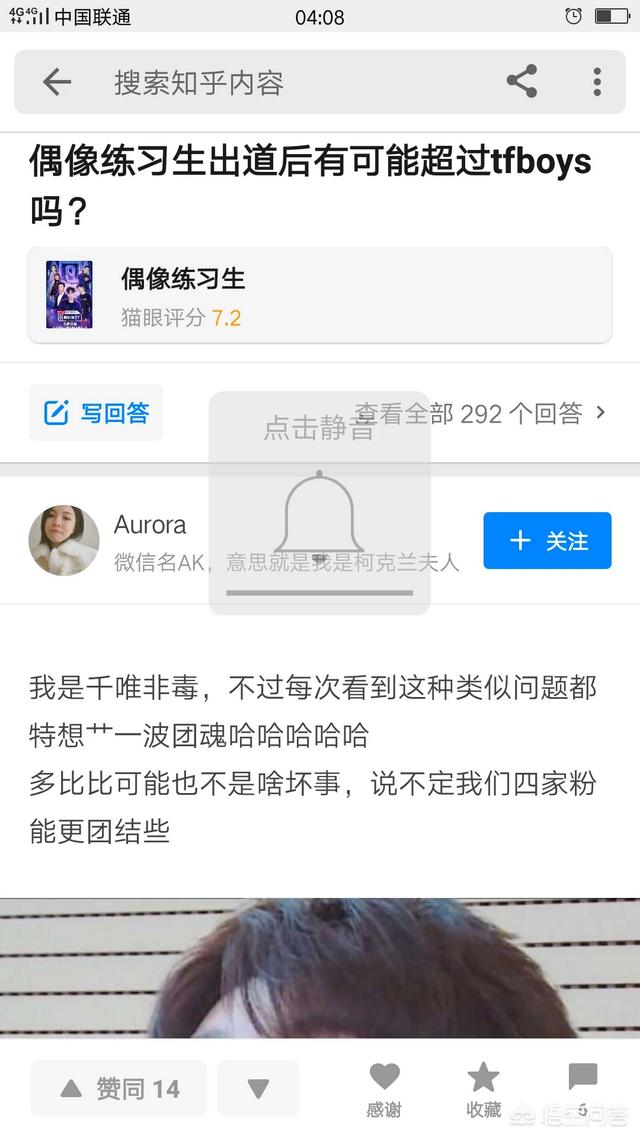The height and width of the screenshot is (1138, 640).
Task: Share this question
Action: pyautogui.click(x=521, y=82)
